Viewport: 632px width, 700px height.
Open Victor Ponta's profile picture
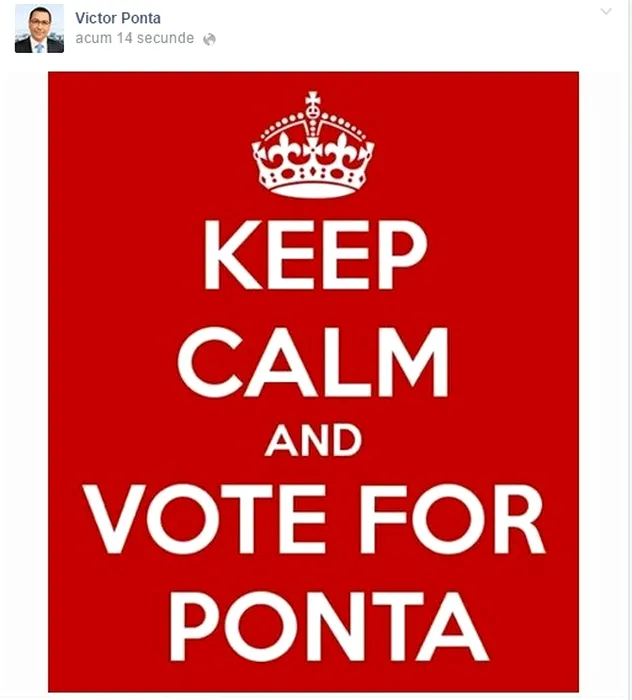pyautogui.click(x=39, y=28)
